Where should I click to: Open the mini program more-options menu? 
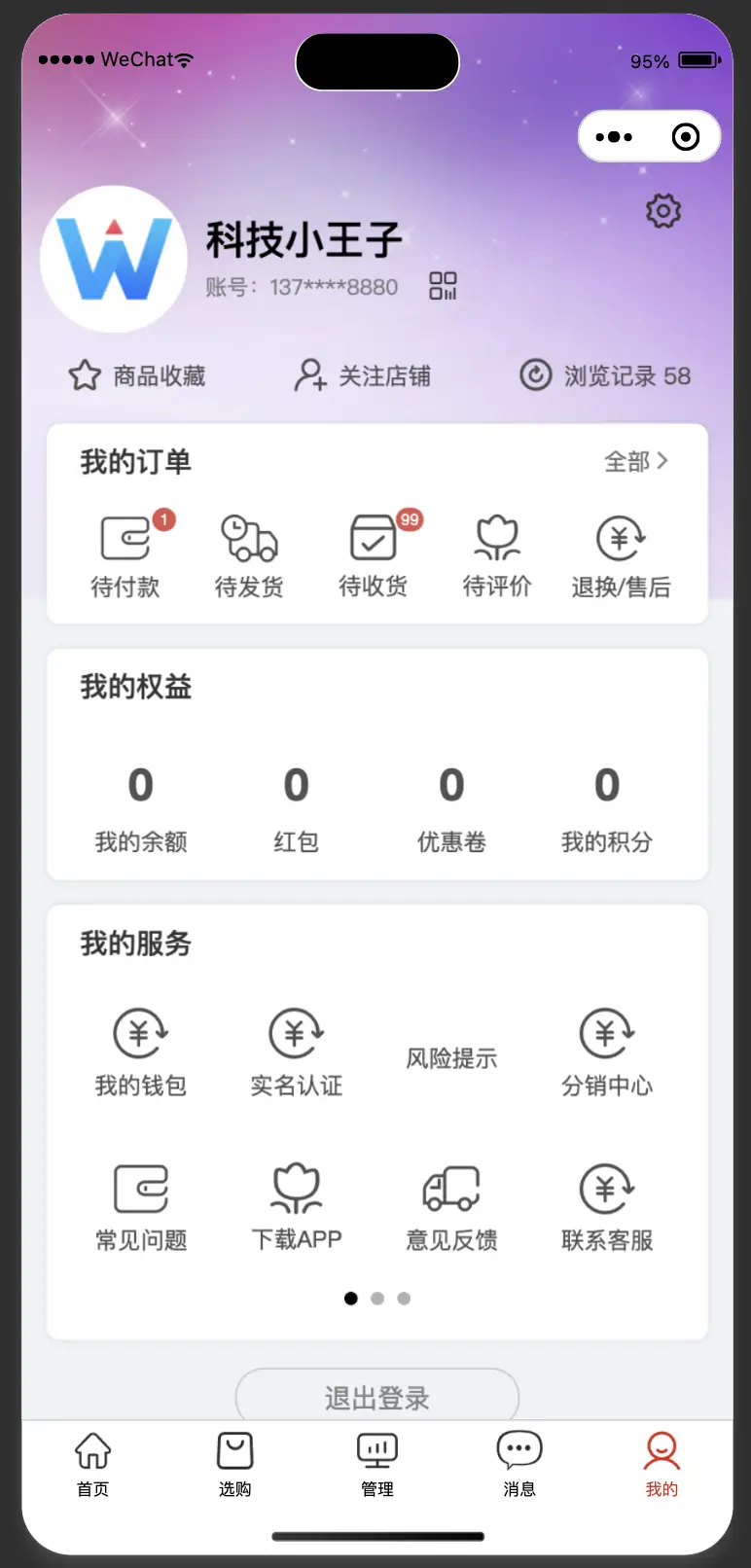614,137
